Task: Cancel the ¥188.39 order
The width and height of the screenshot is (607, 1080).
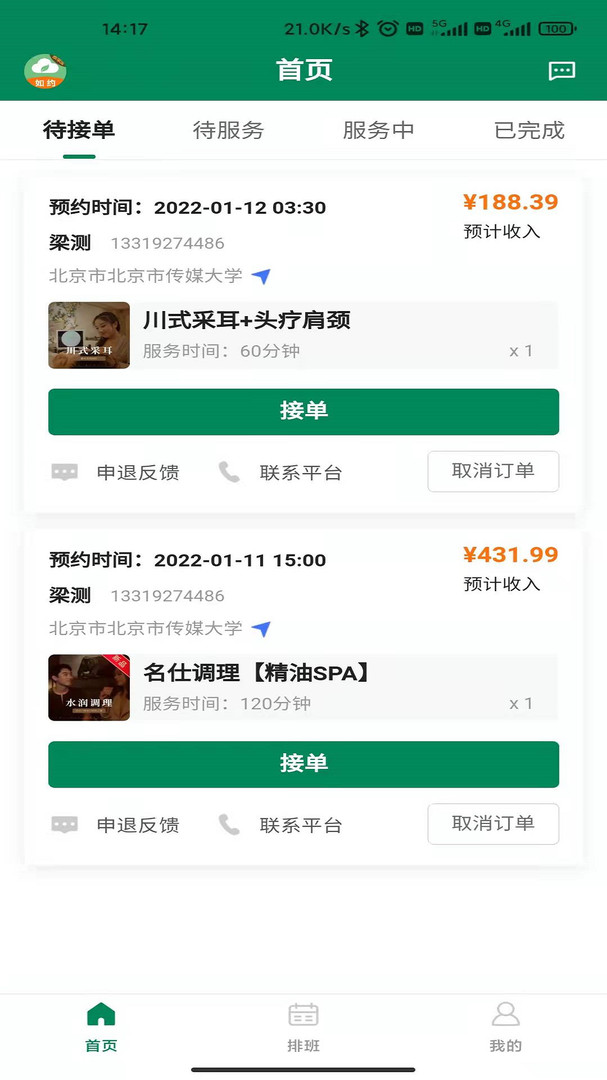Action: tap(493, 471)
